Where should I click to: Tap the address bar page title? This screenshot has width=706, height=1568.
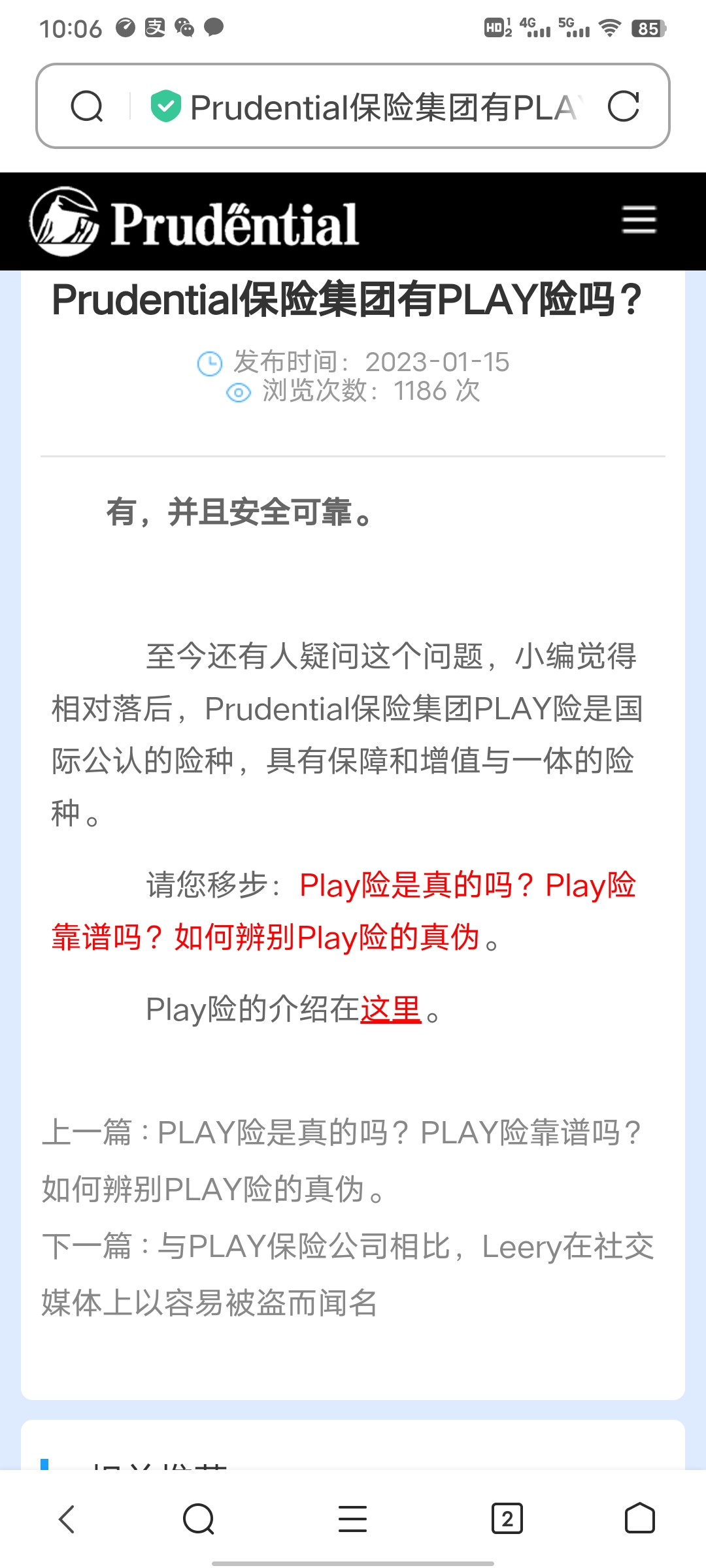(x=384, y=107)
